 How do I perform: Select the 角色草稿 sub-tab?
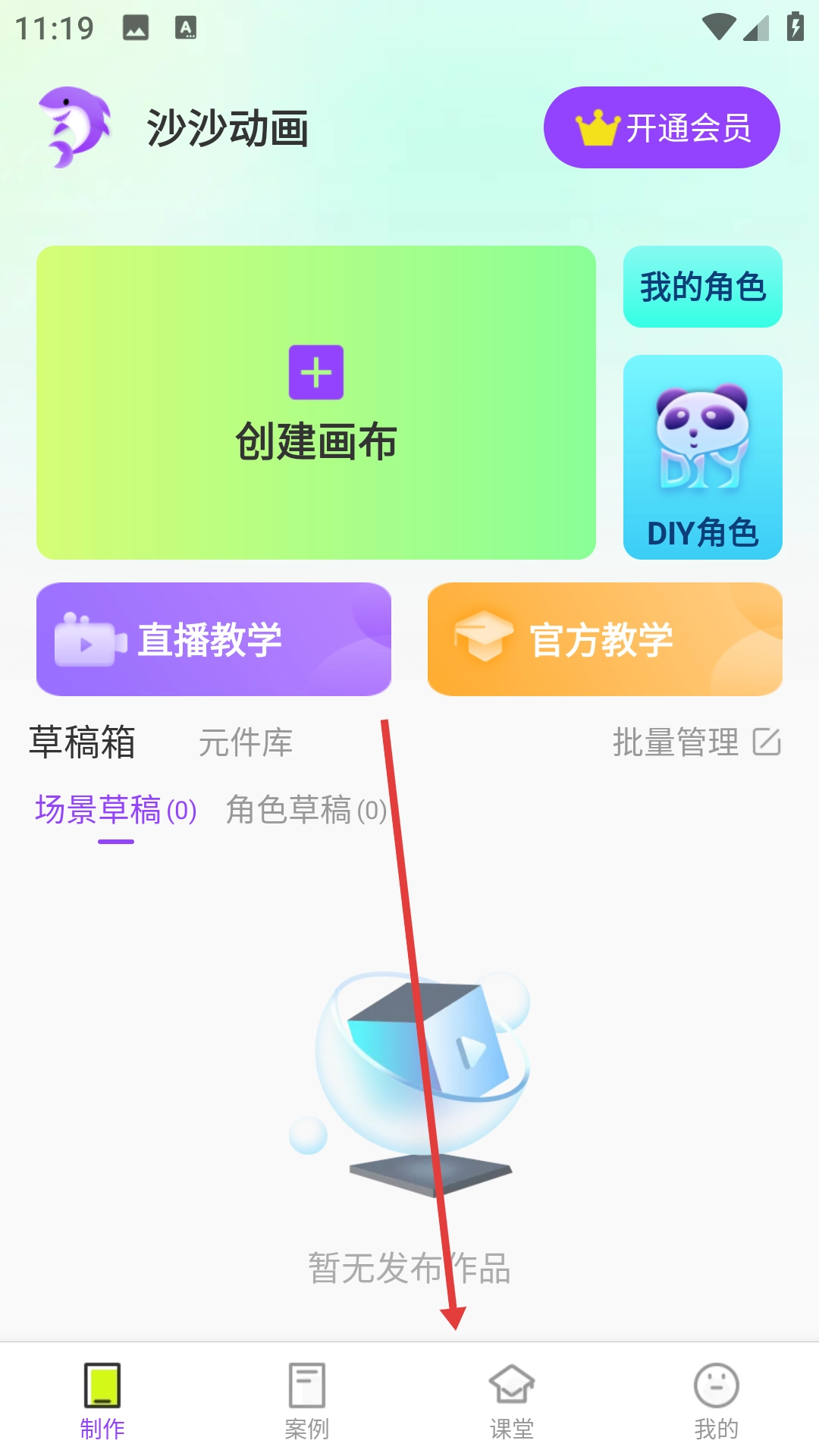306,810
